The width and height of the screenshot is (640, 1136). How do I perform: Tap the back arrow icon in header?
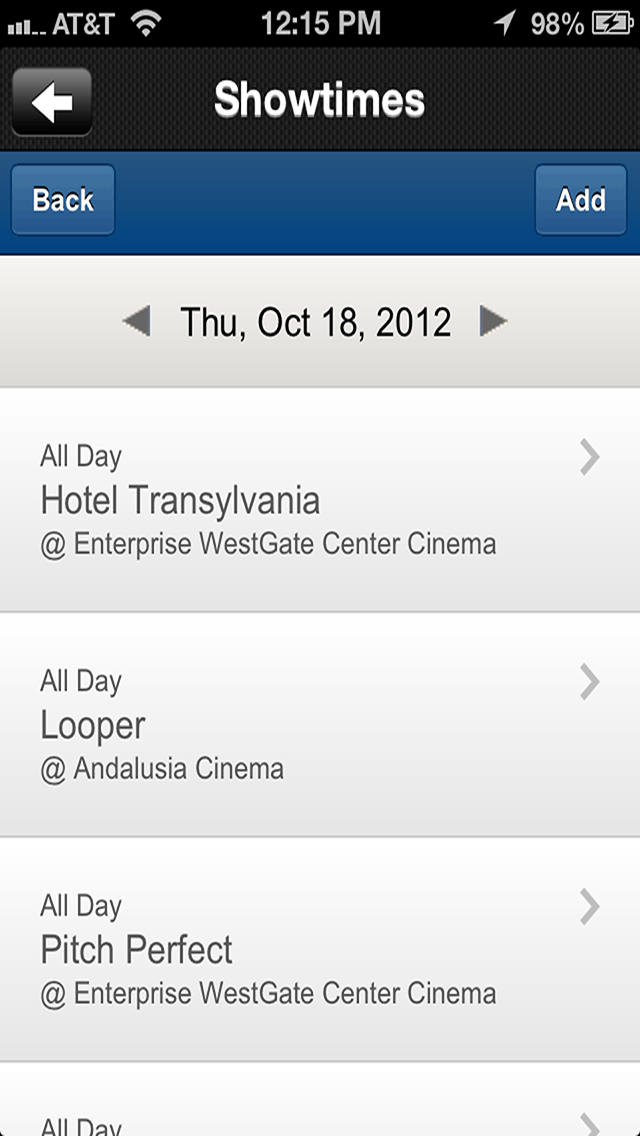point(51,101)
